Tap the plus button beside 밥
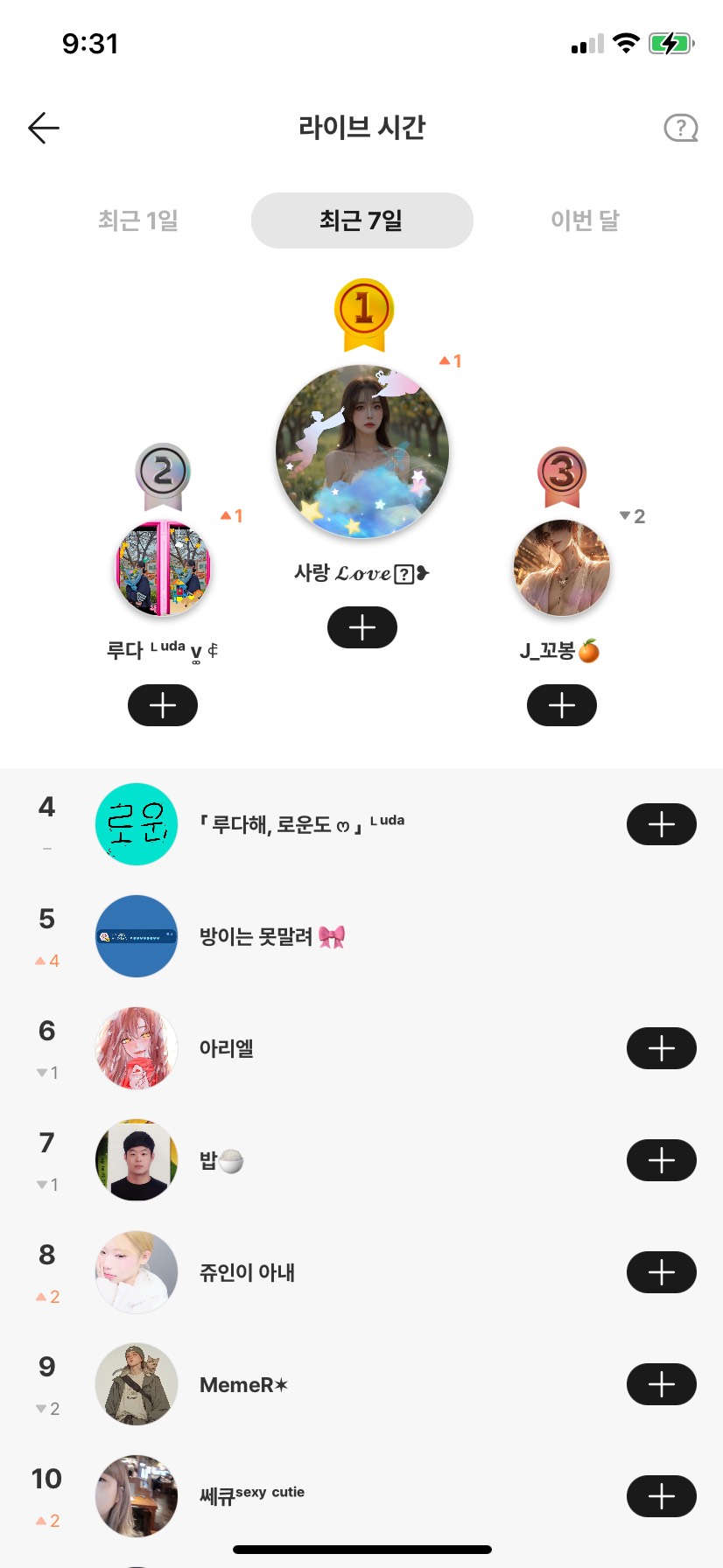The image size is (723, 1568). [x=662, y=1160]
